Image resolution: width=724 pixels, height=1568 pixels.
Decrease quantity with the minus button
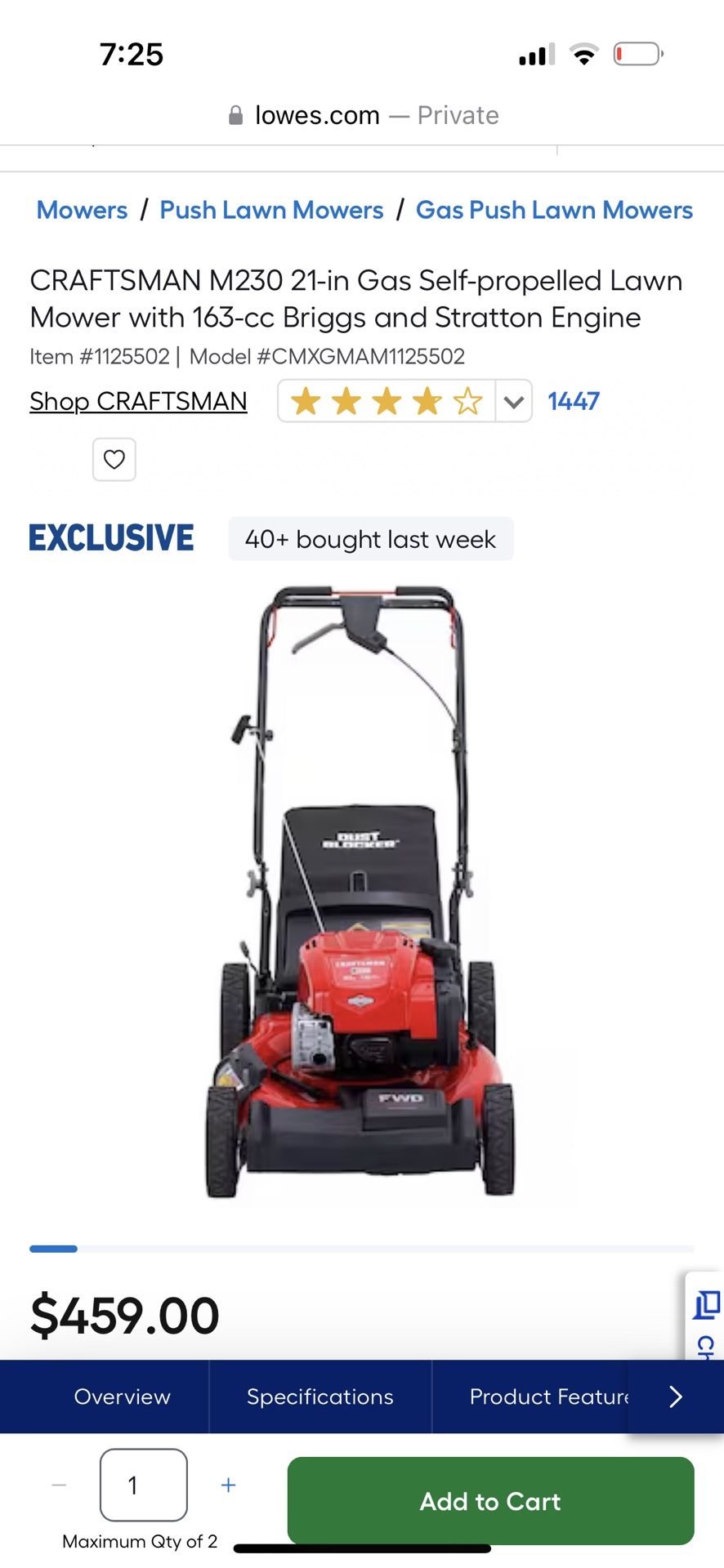59,1485
